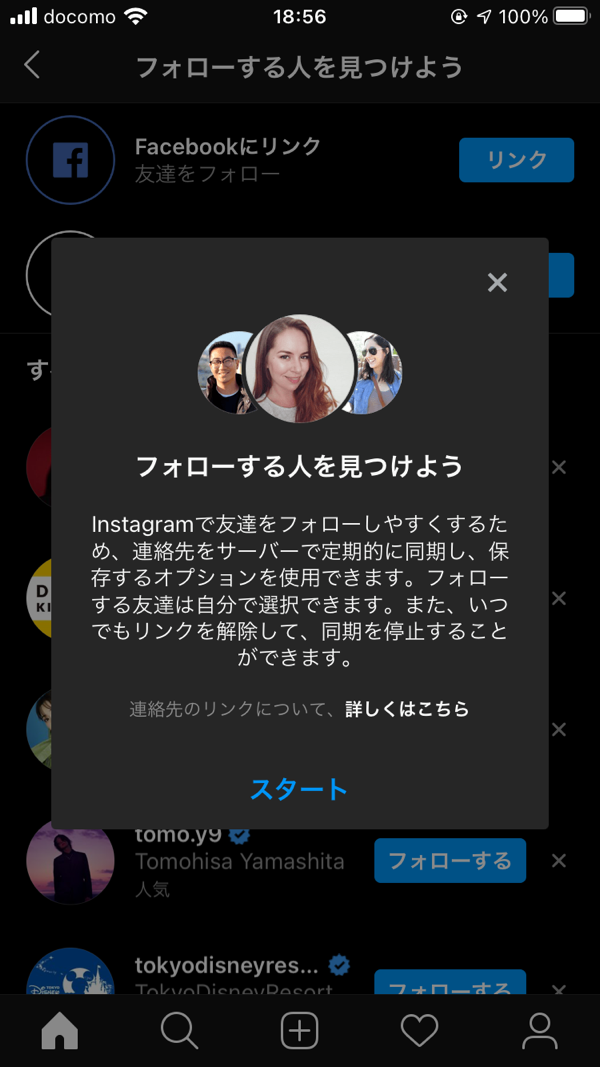Switch to the Home tab
Image resolution: width=600 pixels, height=1067 pixels.
point(60,1030)
